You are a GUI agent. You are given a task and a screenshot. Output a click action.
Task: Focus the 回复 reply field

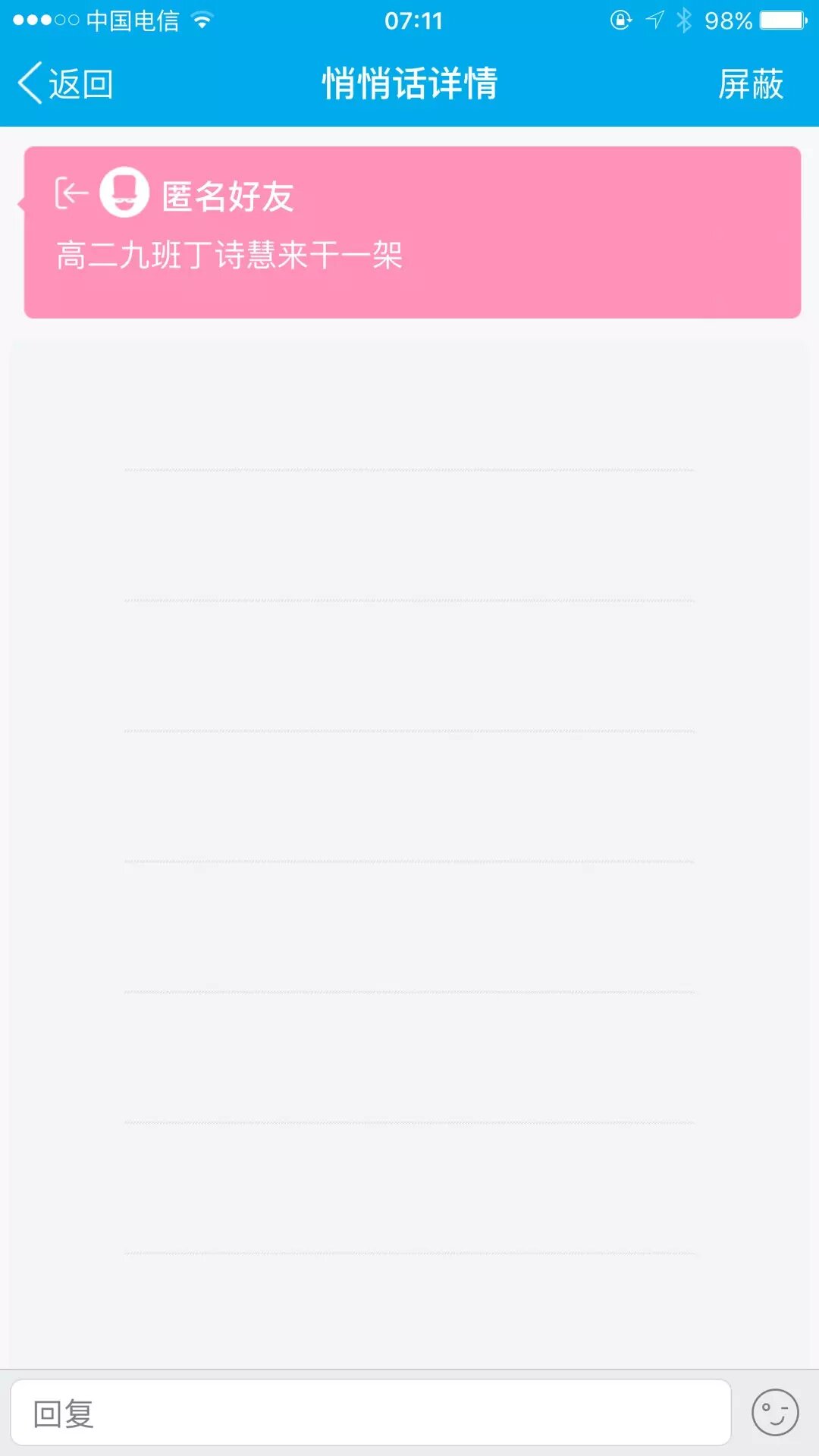pyautogui.click(x=370, y=1413)
